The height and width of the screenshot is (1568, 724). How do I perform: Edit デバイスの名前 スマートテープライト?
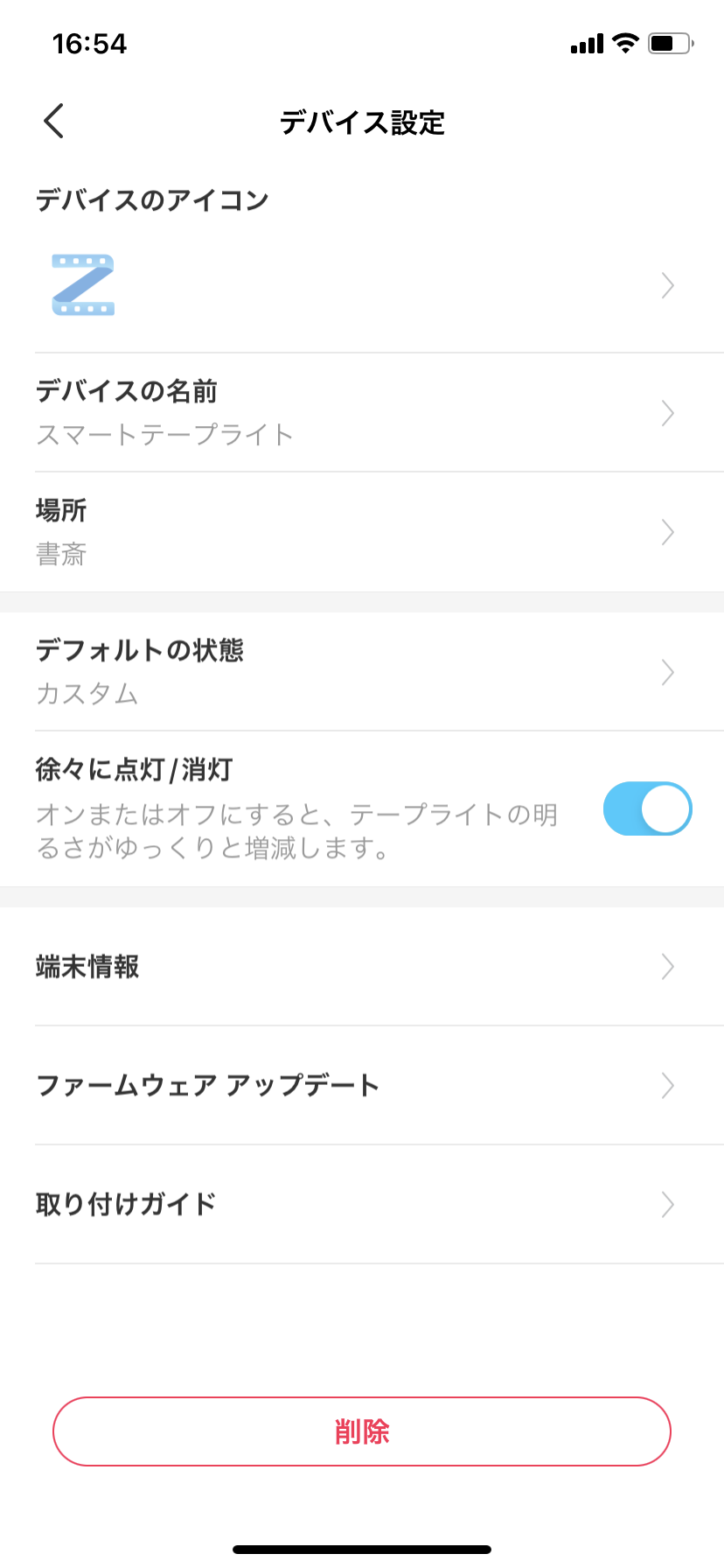pos(362,413)
